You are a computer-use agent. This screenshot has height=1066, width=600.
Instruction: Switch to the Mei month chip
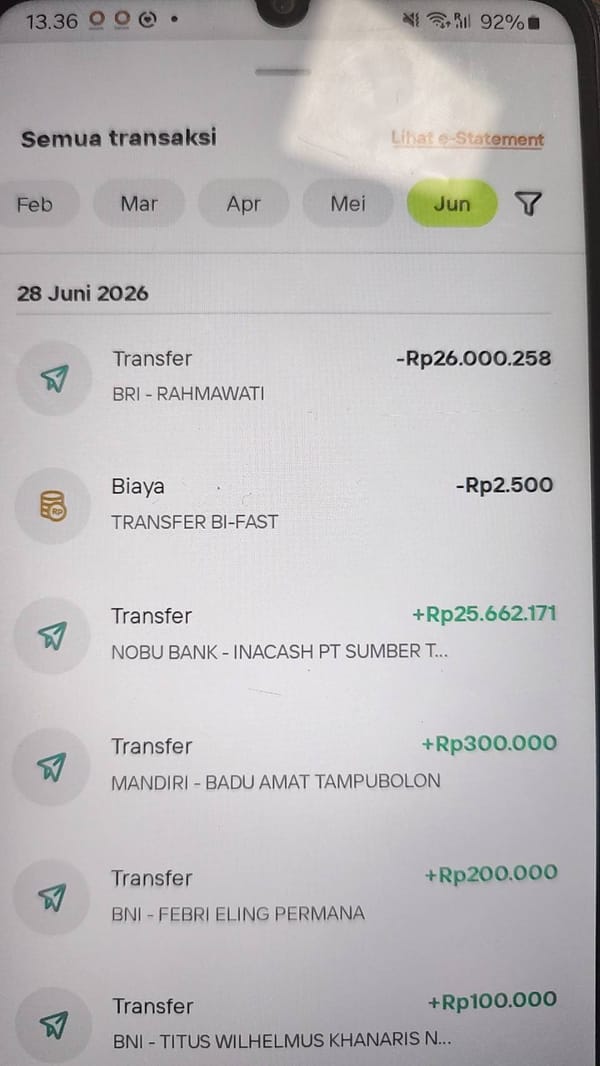[x=348, y=203]
